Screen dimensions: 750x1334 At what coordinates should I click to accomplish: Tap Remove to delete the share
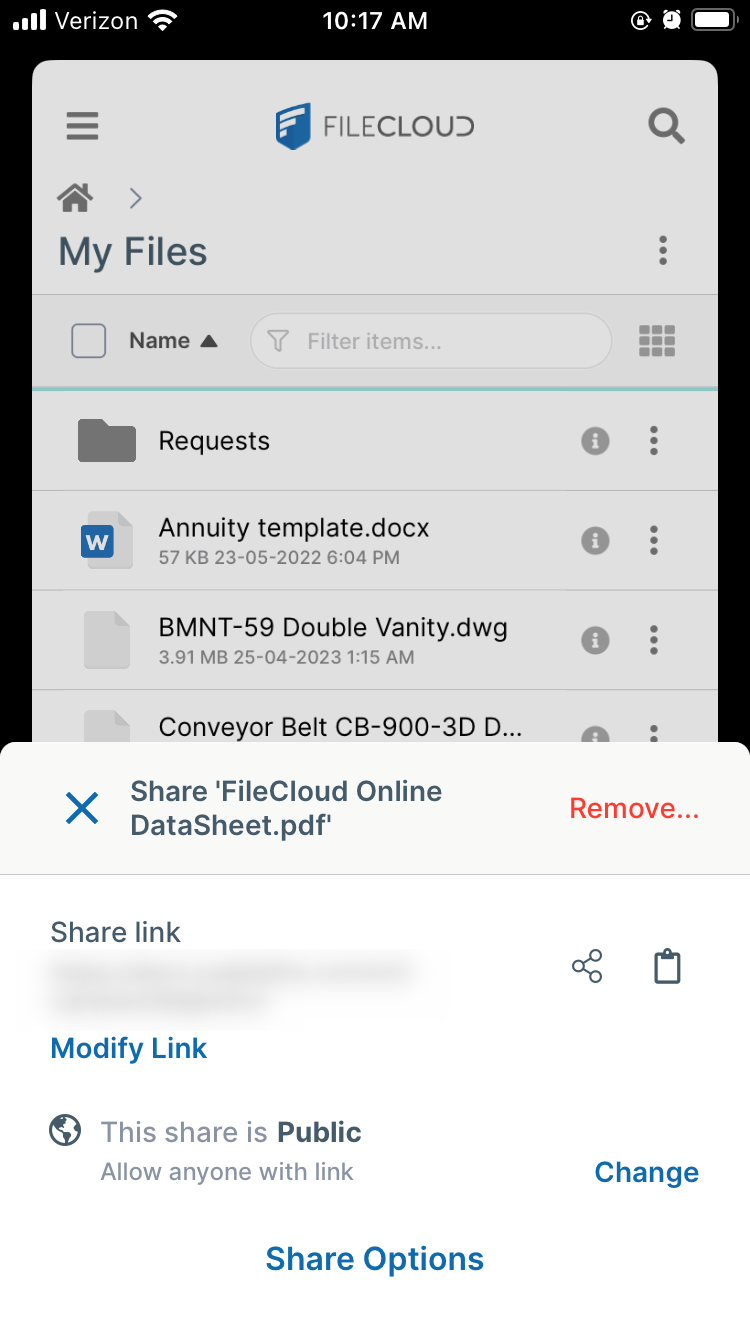[634, 809]
